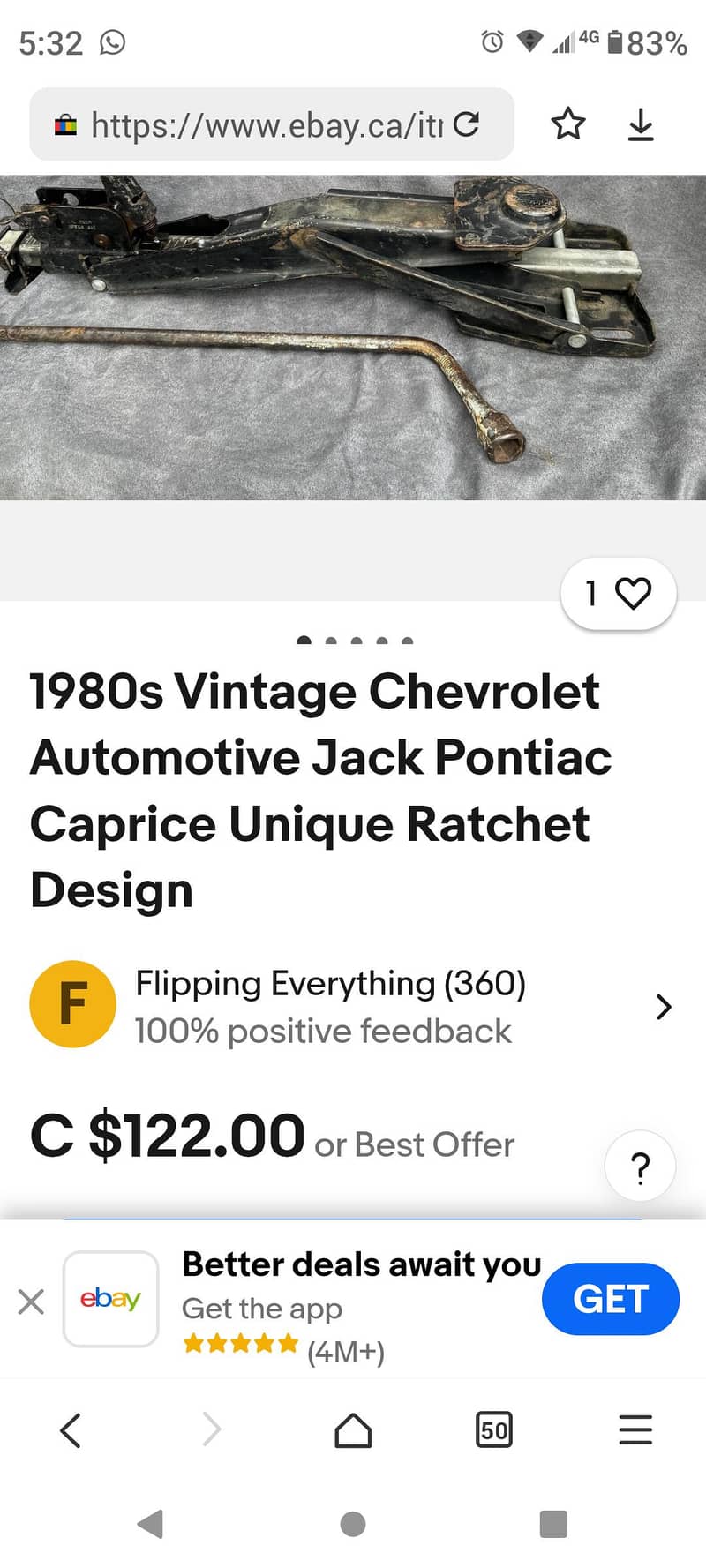Open the browser downloads icon
The height and width of the screenshot is (1568, 706).
tap(641, 124)
